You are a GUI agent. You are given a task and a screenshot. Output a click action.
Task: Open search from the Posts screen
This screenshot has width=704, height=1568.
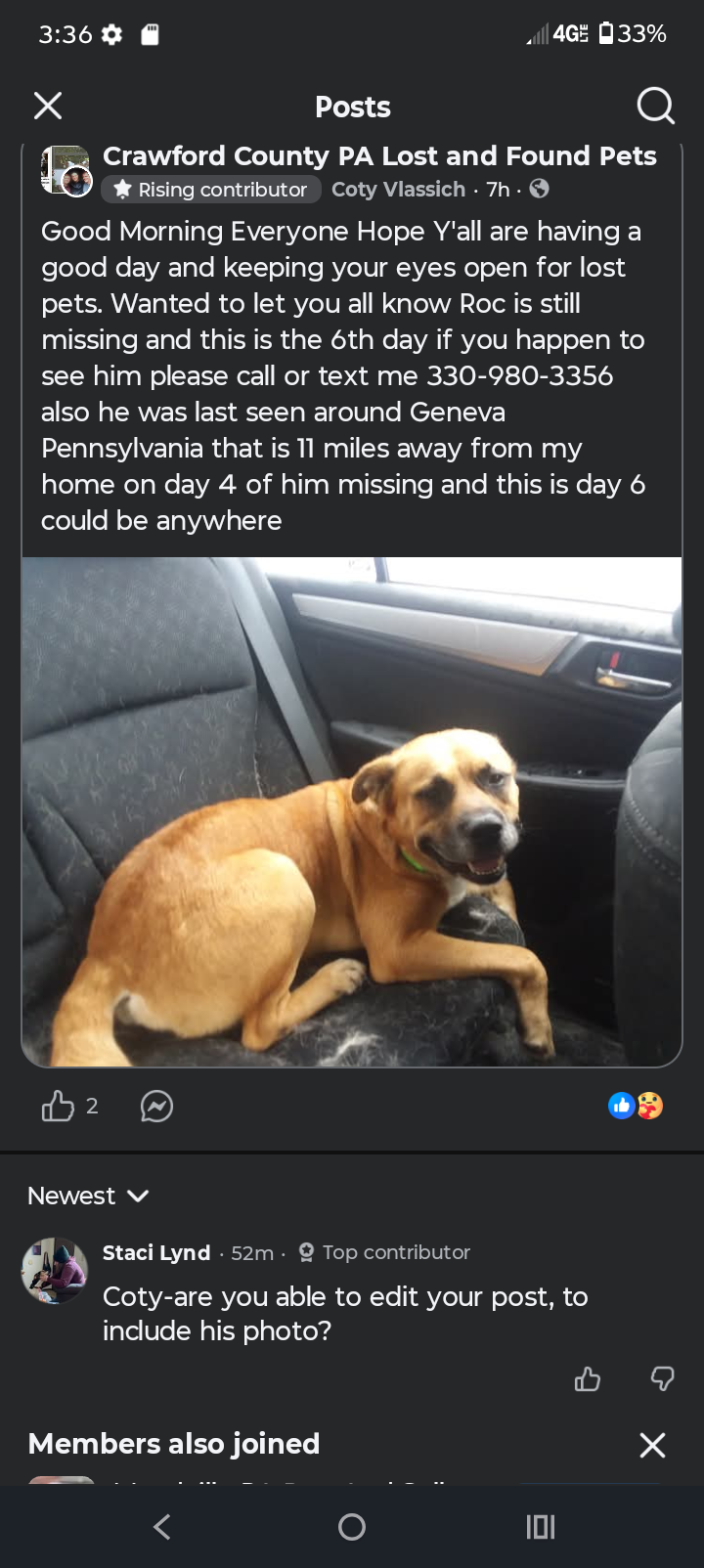656,107
